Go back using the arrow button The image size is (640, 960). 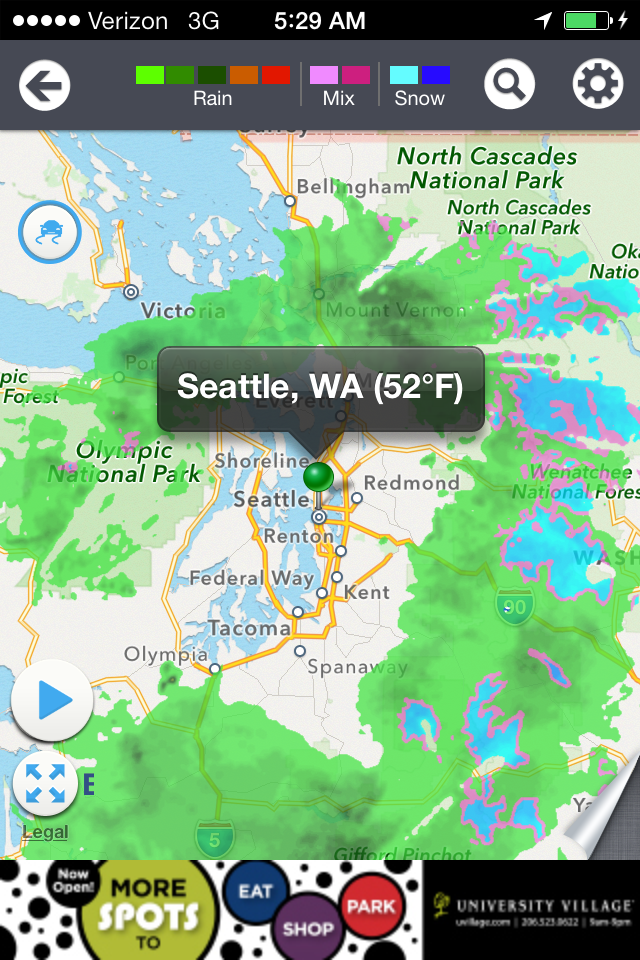tap(44, 85)
